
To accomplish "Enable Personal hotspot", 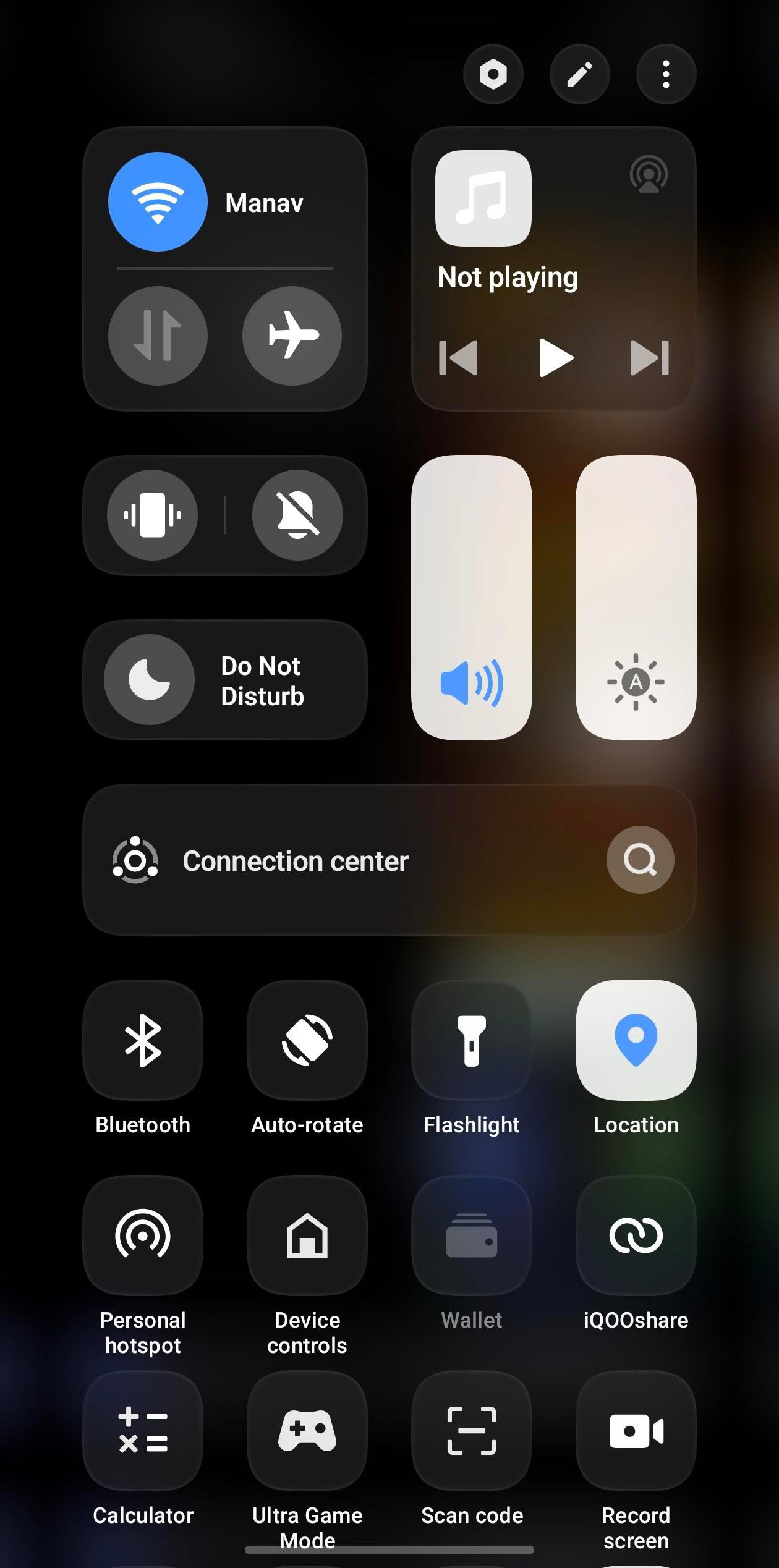I will (143, 1235).
